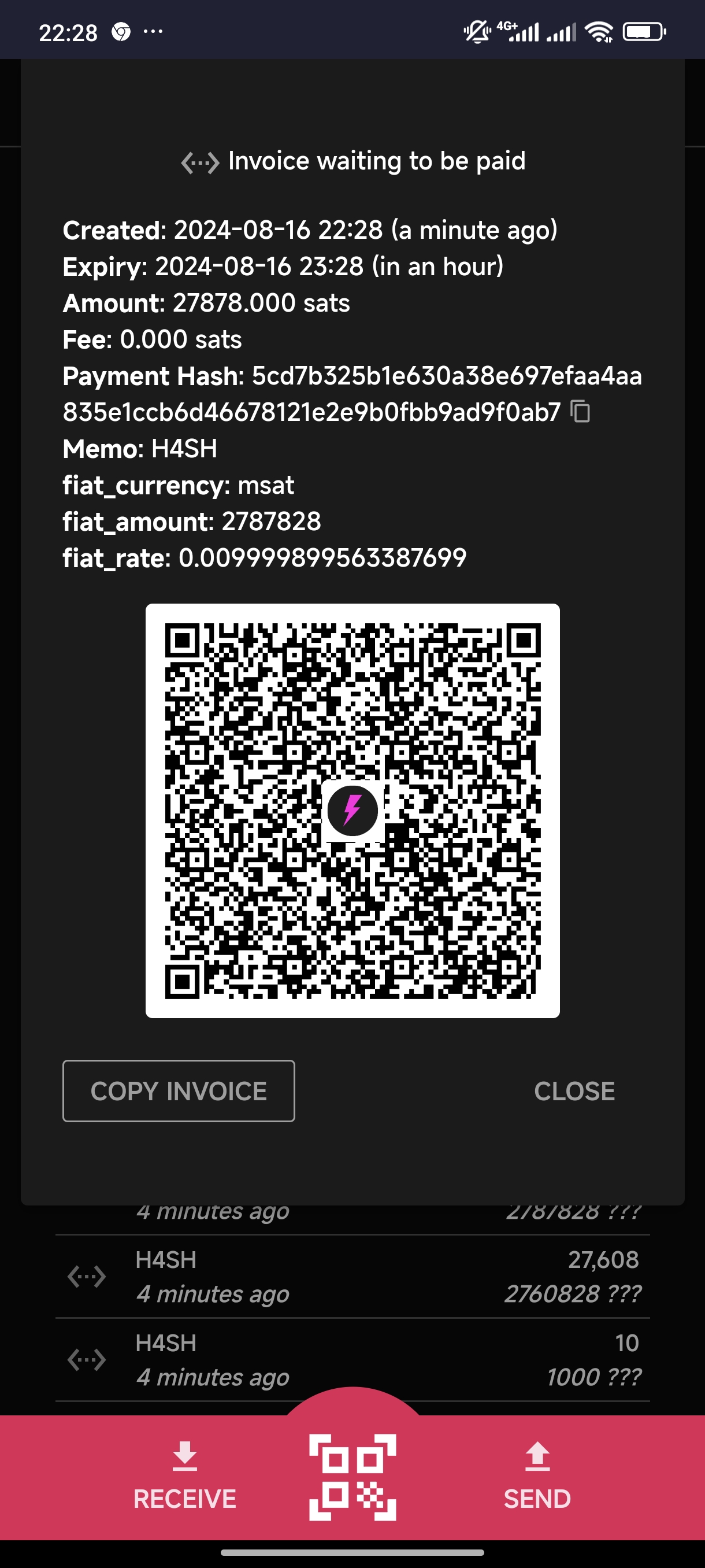Open the Send option

536,1477
